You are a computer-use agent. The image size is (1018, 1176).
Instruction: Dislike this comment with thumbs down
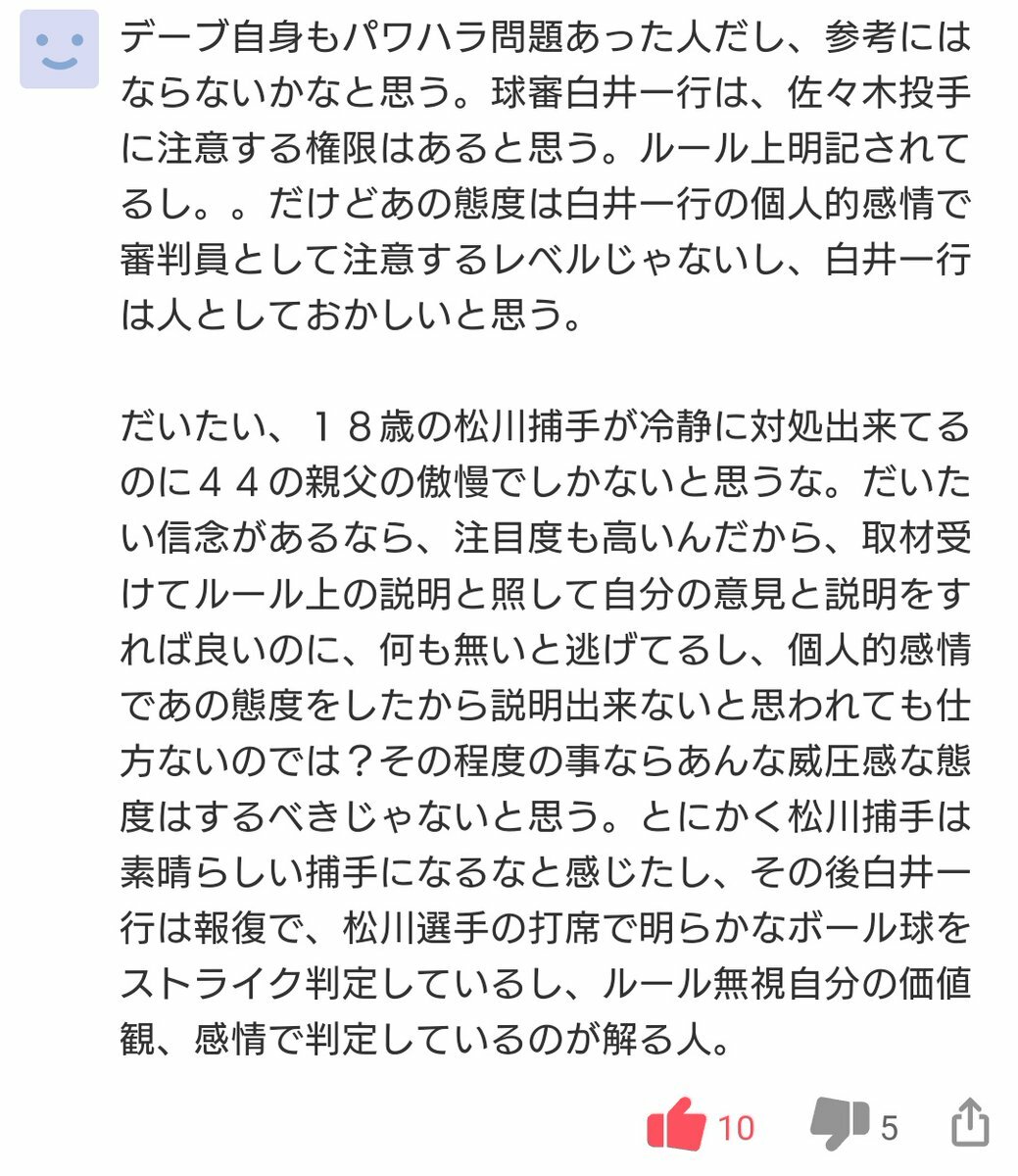tap(839, 1123)
